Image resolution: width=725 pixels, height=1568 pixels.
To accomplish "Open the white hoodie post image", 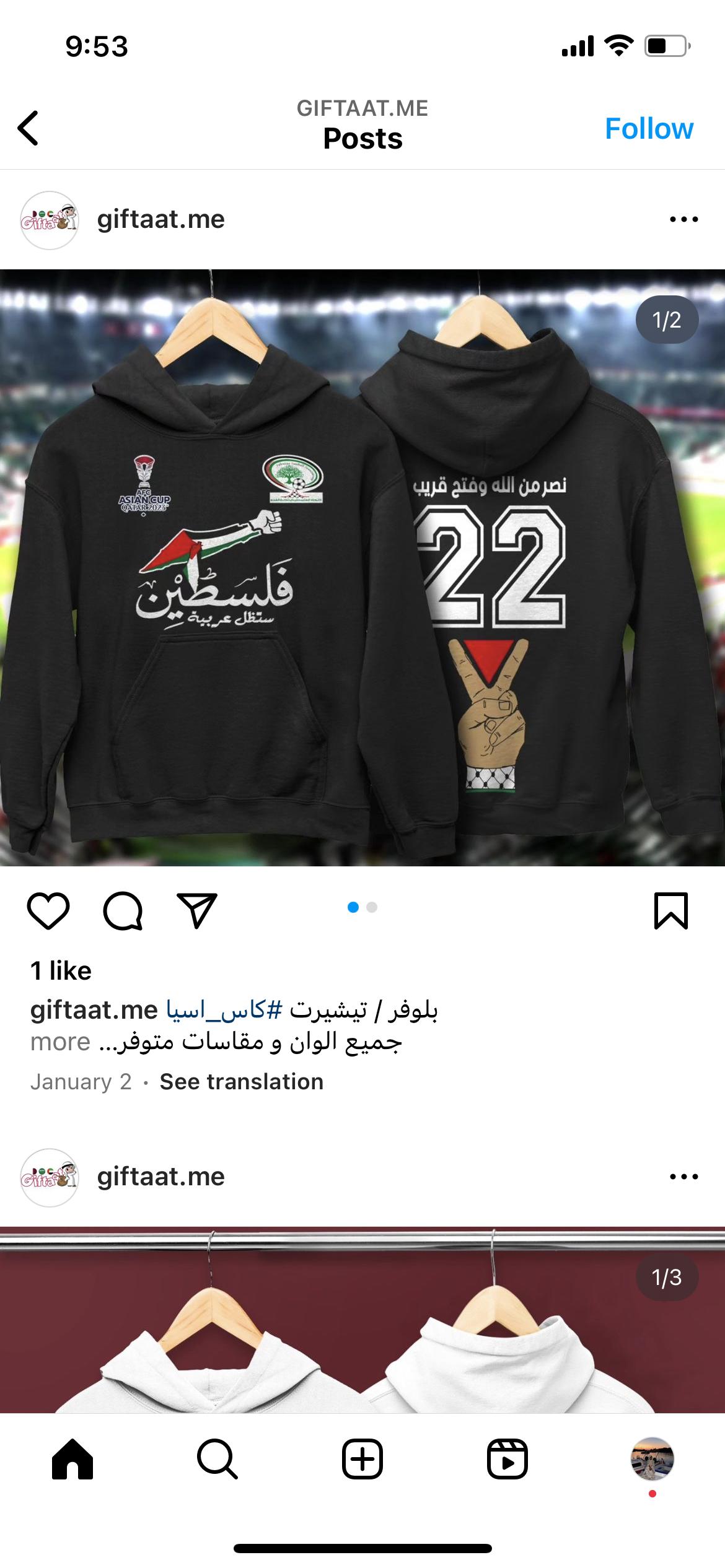I will point(362,1320).
